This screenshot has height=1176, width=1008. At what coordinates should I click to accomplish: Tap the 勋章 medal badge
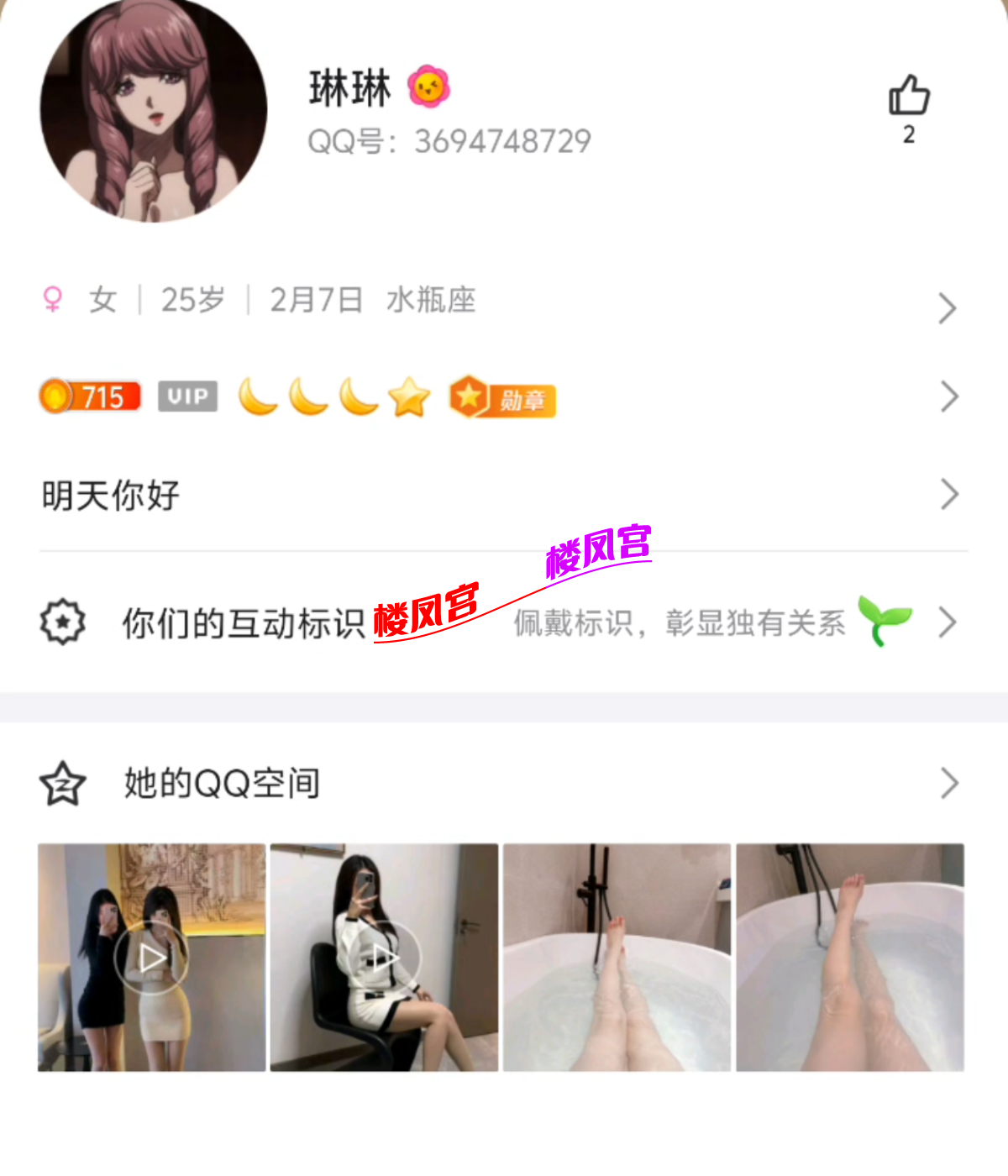(503, 398)
